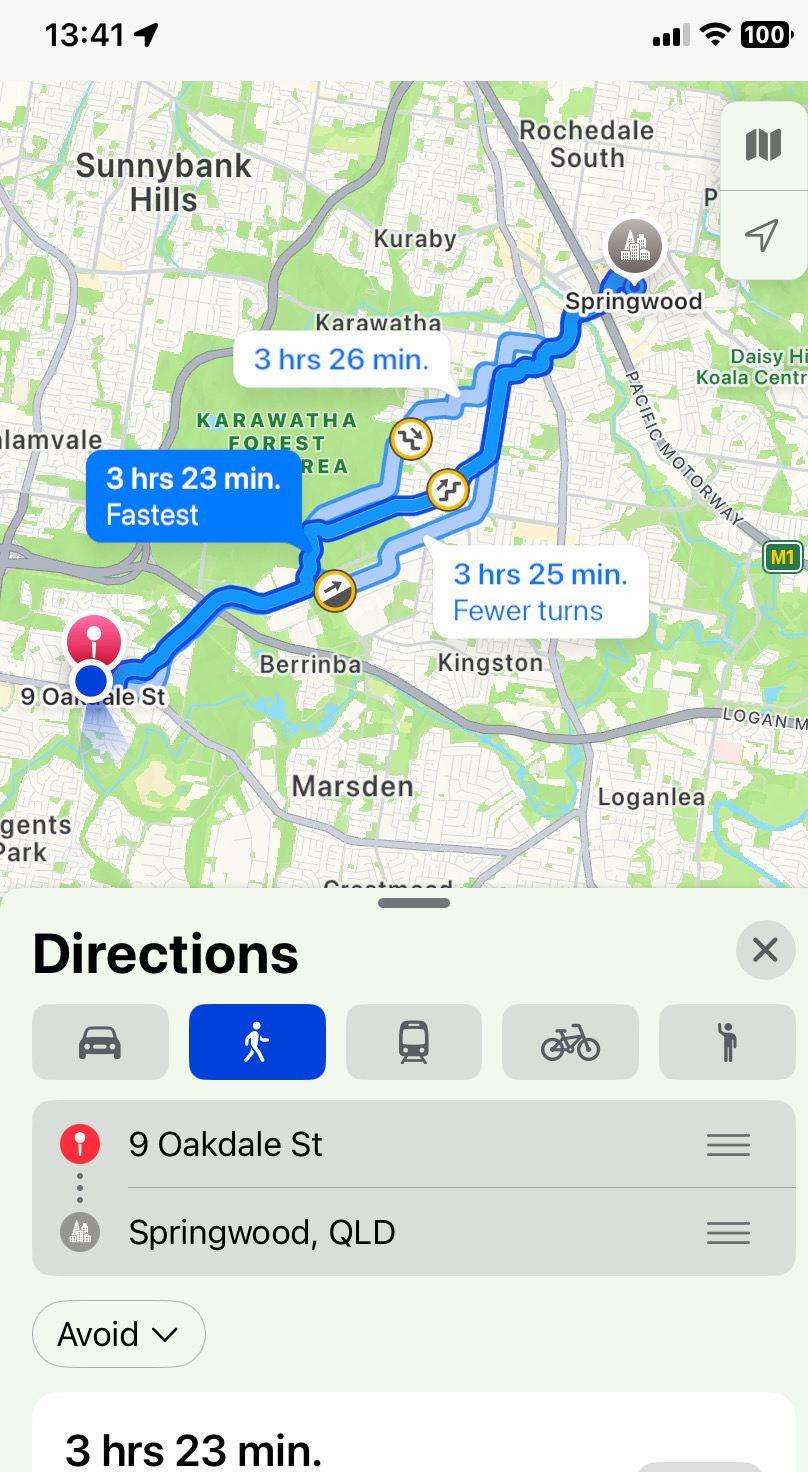Tap the red 9 Oakdale St pin
Screen dimensions: 808x1472
[x=94, y=641]
